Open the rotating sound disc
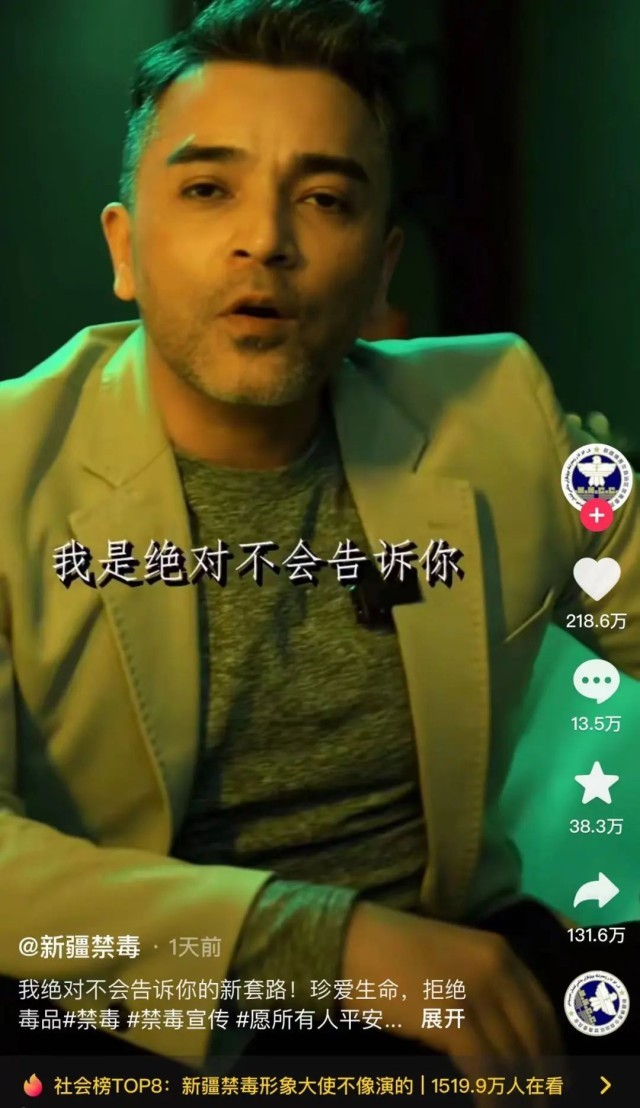 point(596,1003)
